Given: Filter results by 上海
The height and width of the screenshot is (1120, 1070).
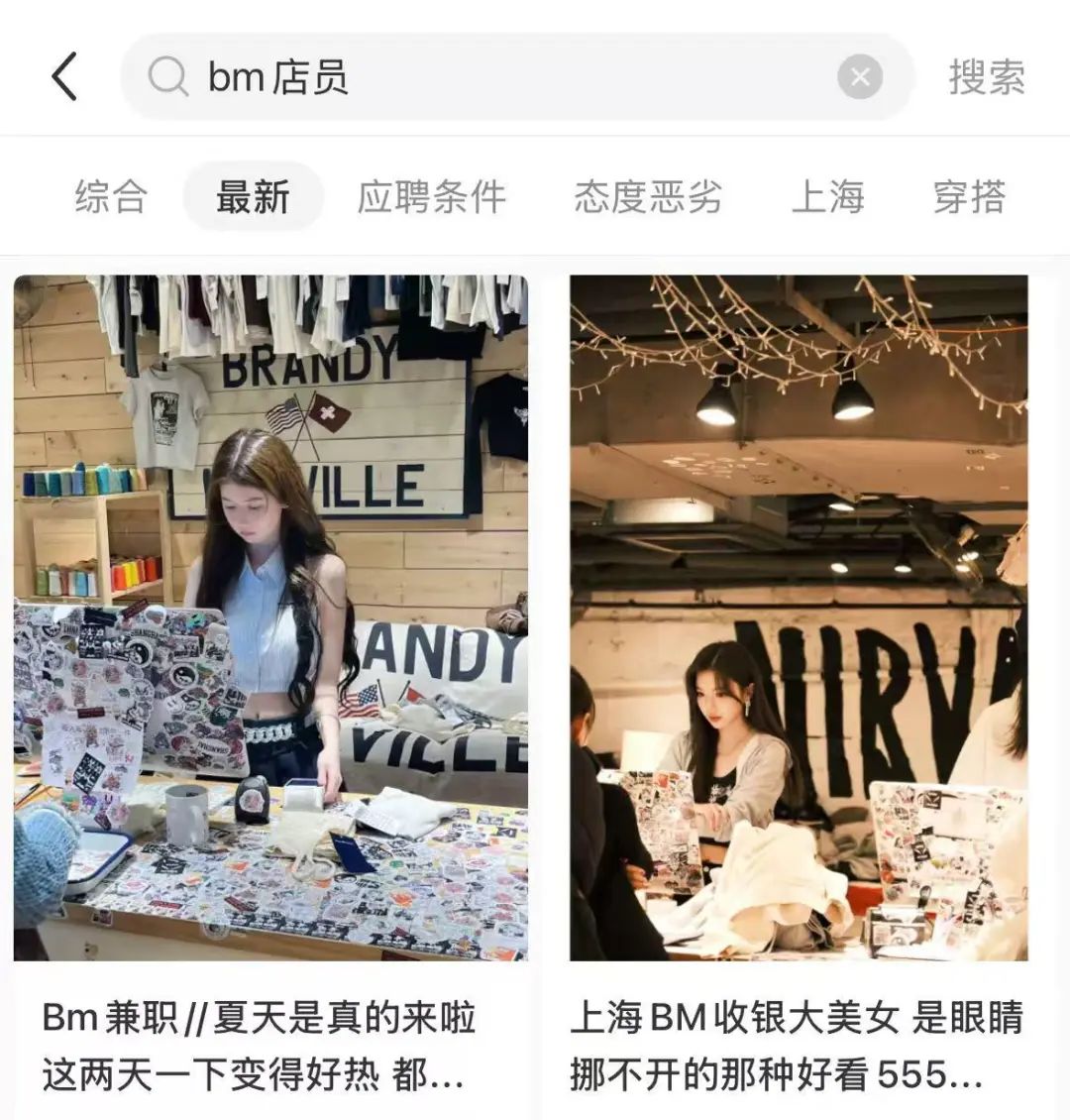Looking at the screenshot, I should [828, 196].
